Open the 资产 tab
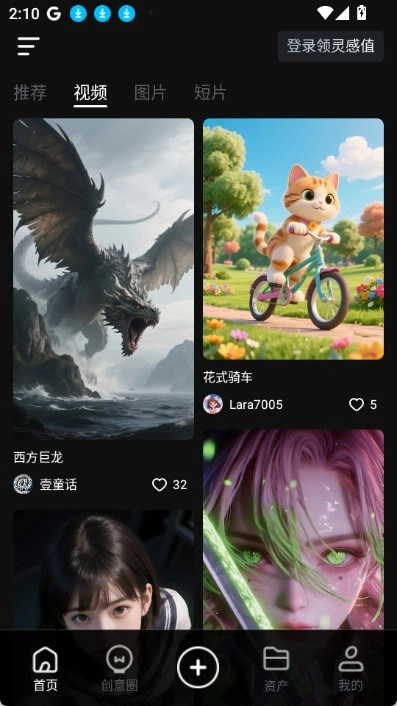This screenshot has width=397, height=706. [x=276, y=669]
